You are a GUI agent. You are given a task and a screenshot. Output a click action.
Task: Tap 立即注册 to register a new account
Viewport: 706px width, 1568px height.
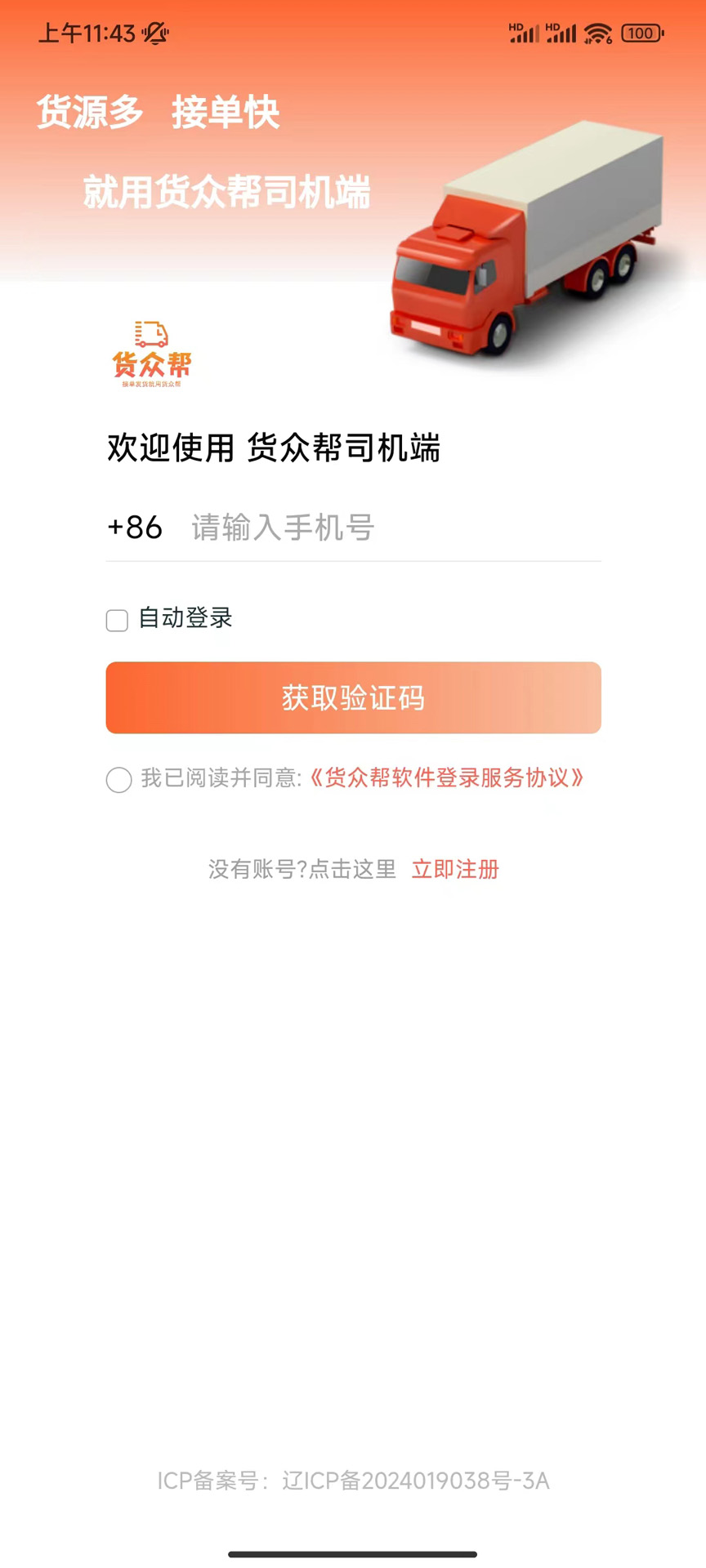[455, 869]
